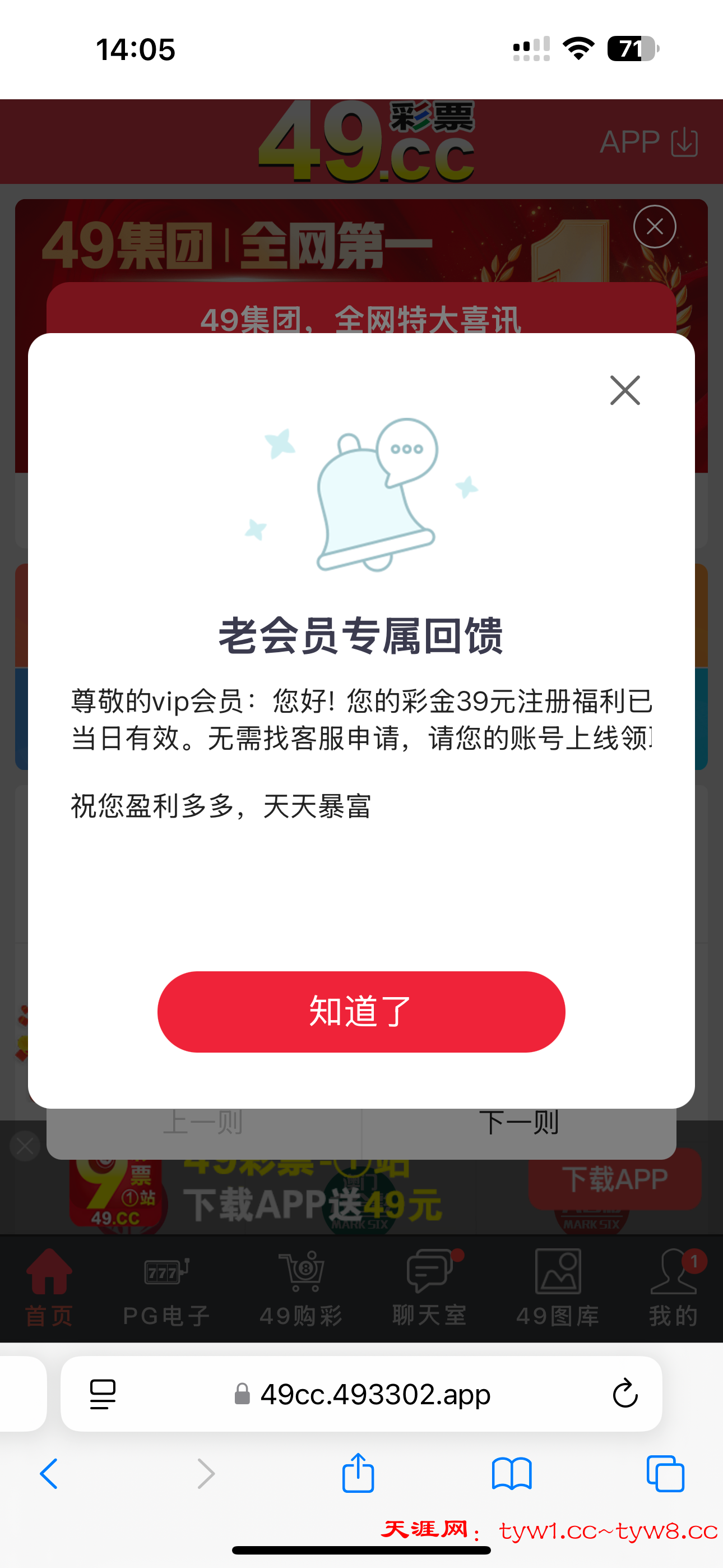Image resolution: width=723 pixels, height=1568 pixels.
Task: Open the 49购彩 shopping cart icon
Action: (x=302, y=1270)
